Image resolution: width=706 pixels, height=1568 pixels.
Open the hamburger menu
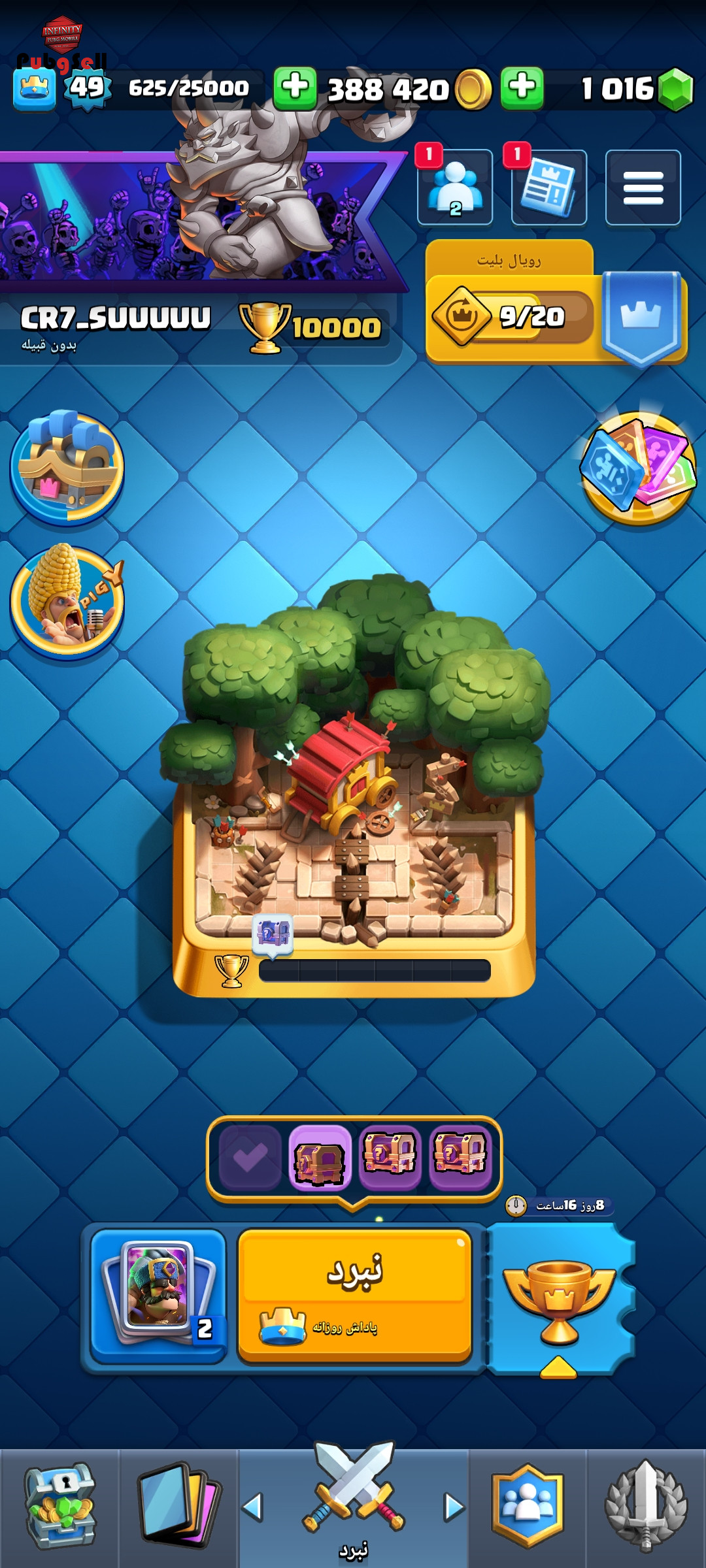(643, 188)
